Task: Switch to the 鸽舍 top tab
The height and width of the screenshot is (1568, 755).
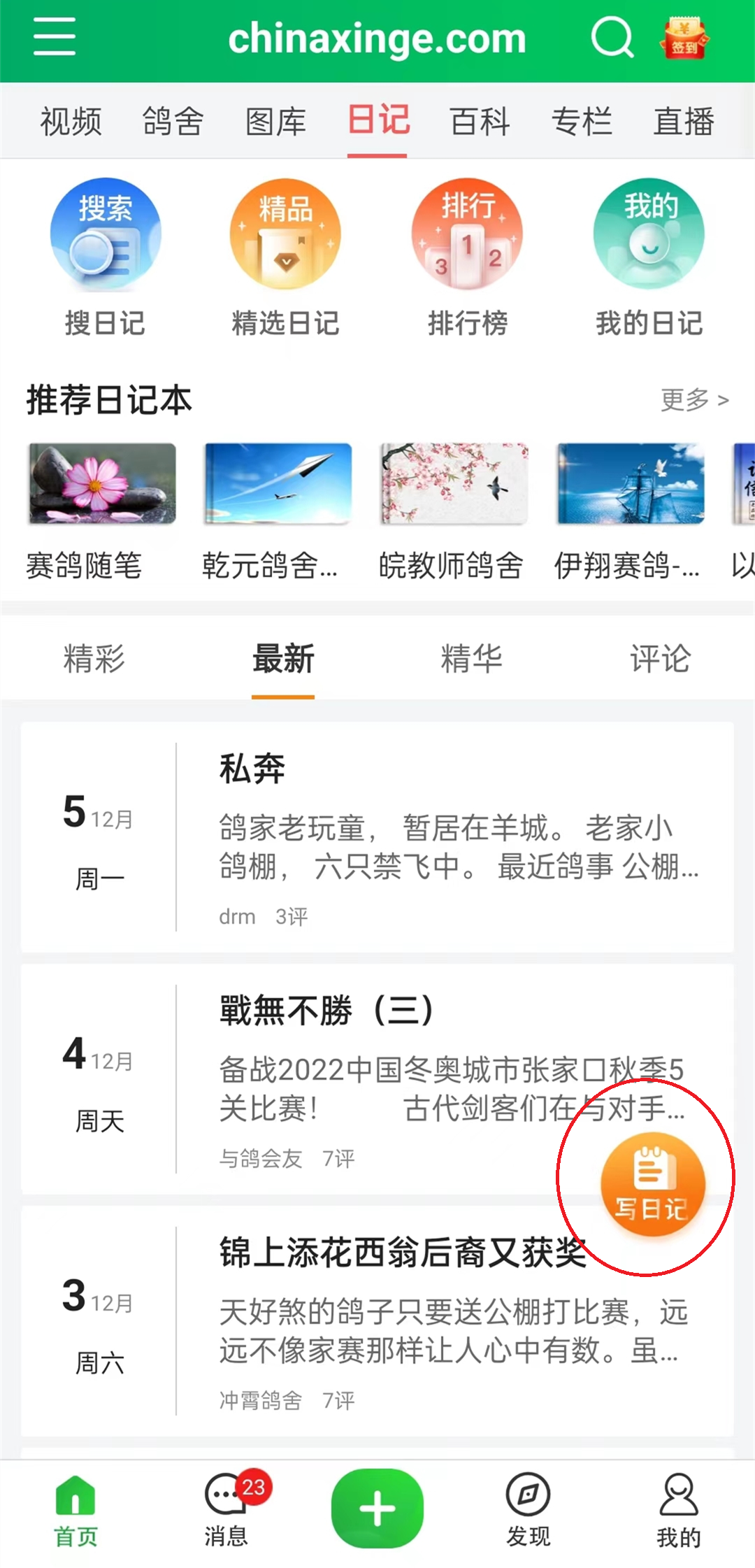Action: (173, 122)
